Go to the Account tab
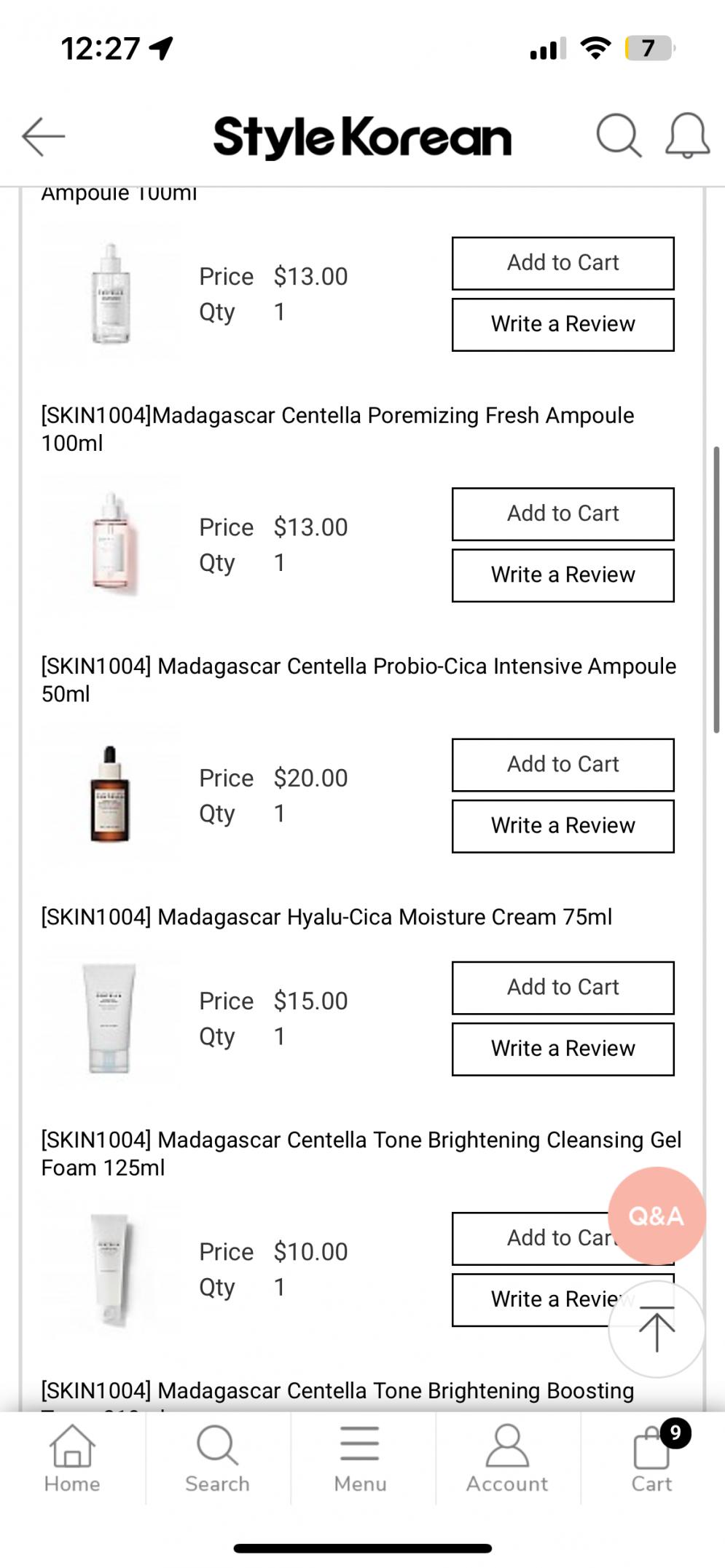Screen dimensions: 725x1568 pyautogui.click(x=507, y=1459)
